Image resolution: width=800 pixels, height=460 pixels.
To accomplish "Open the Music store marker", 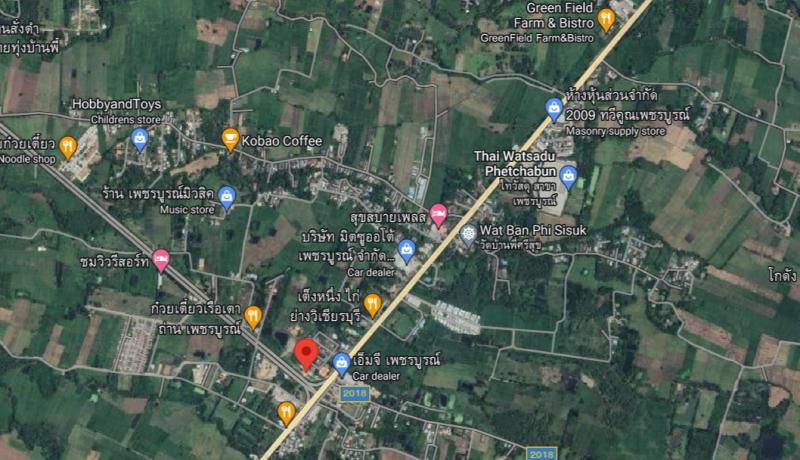I will (x=227, y=197).
